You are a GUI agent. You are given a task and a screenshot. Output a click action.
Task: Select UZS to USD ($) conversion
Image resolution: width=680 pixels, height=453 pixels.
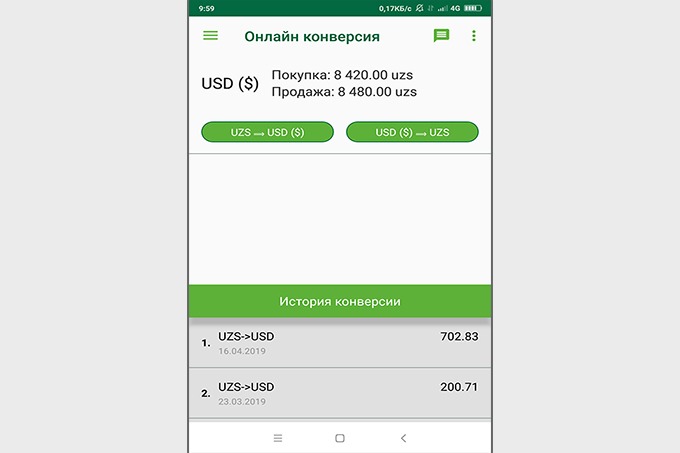(267, 132)
